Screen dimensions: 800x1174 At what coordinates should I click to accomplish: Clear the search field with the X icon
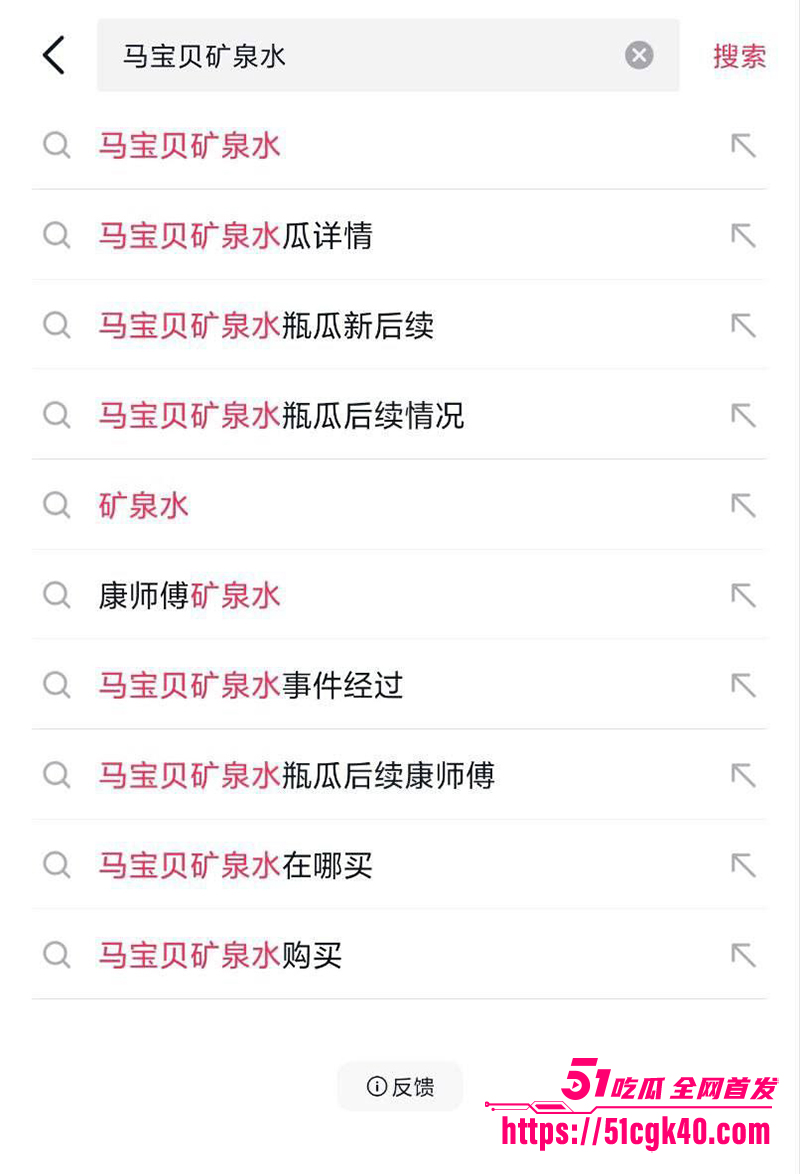coord(638,55)
